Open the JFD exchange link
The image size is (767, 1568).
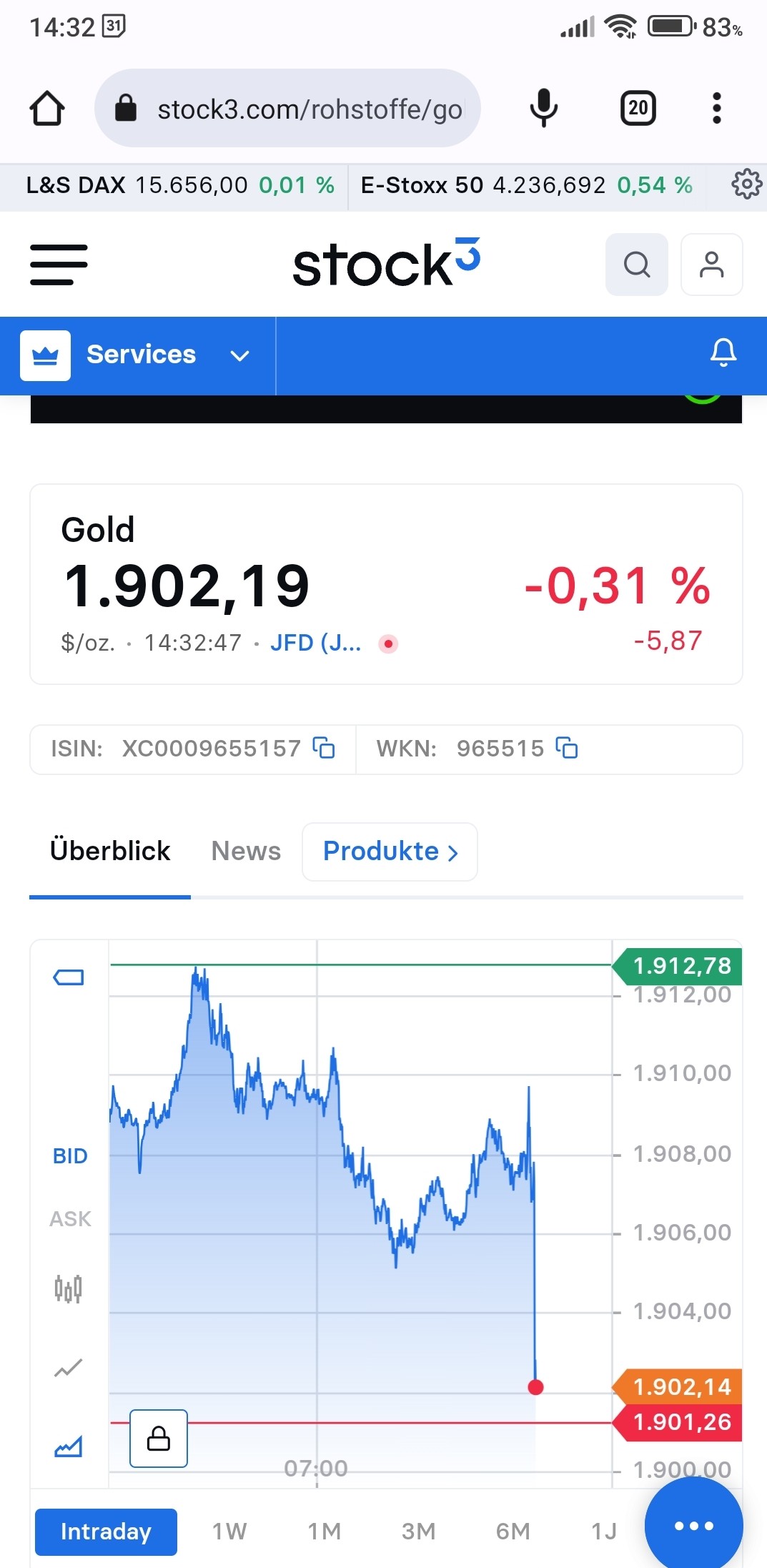[x=317, y=642]
